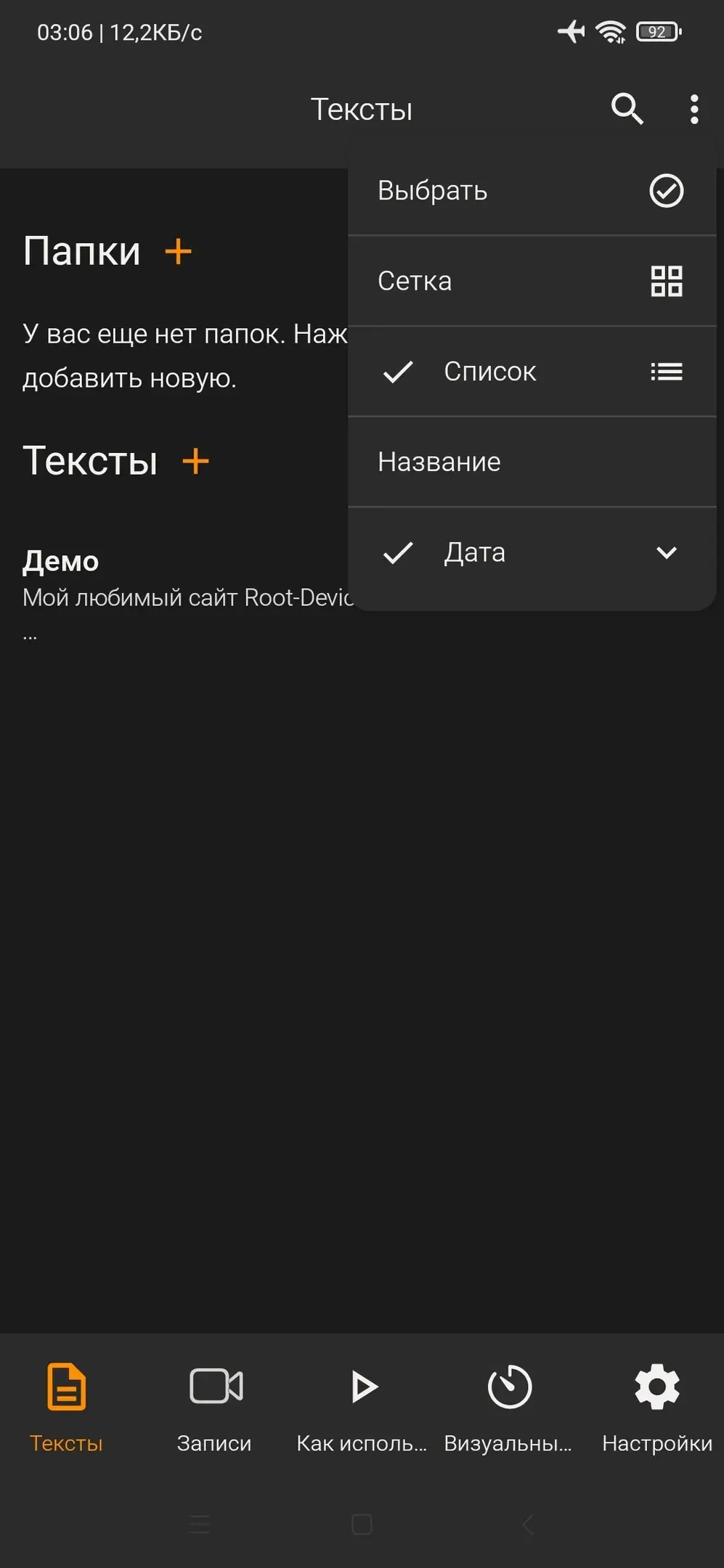Tap the three-dot overflow menu
The height and width of the screenshot is (1568, 724).
(694, 109)
